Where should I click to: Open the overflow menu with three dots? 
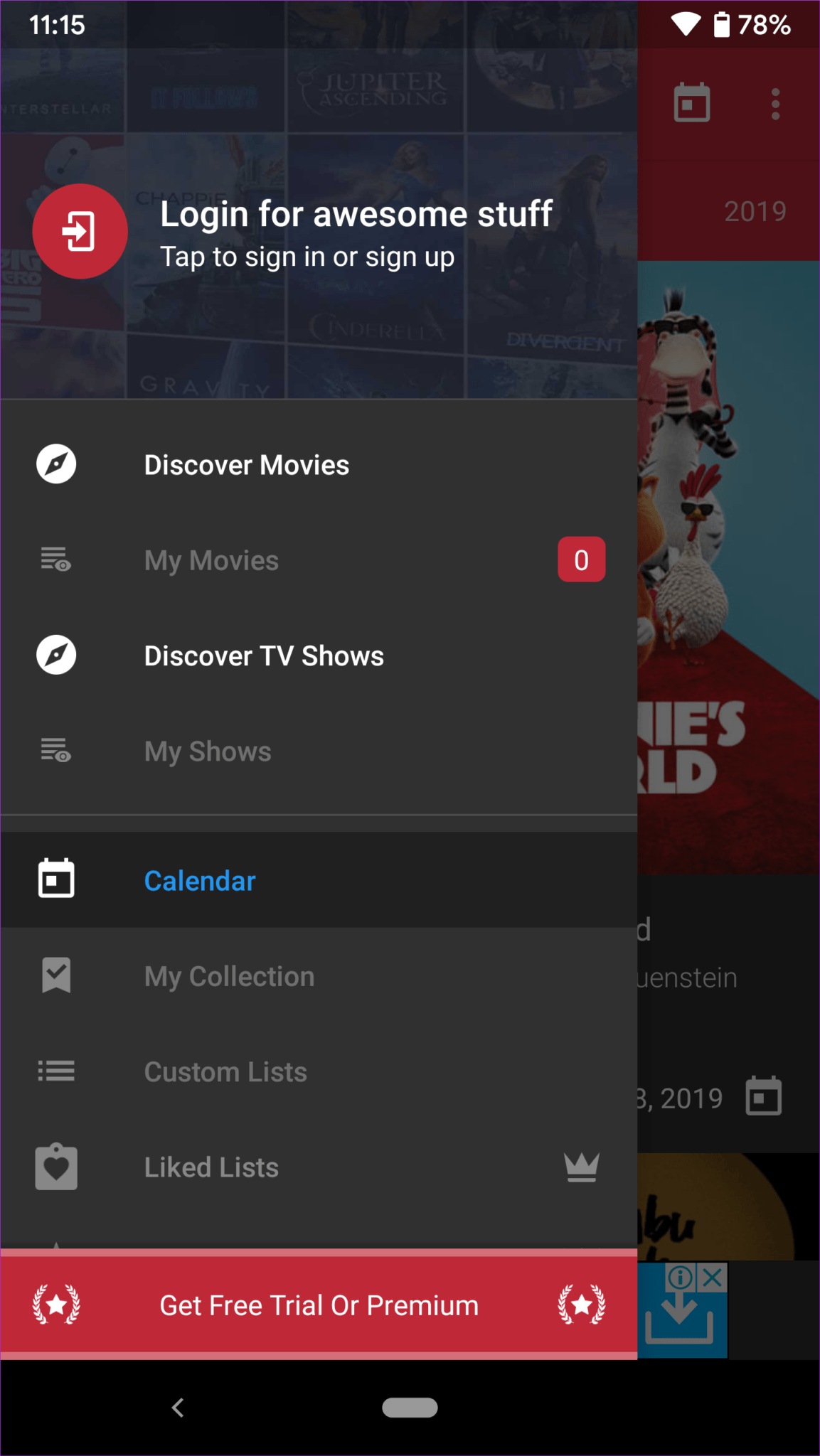[775, 105]
